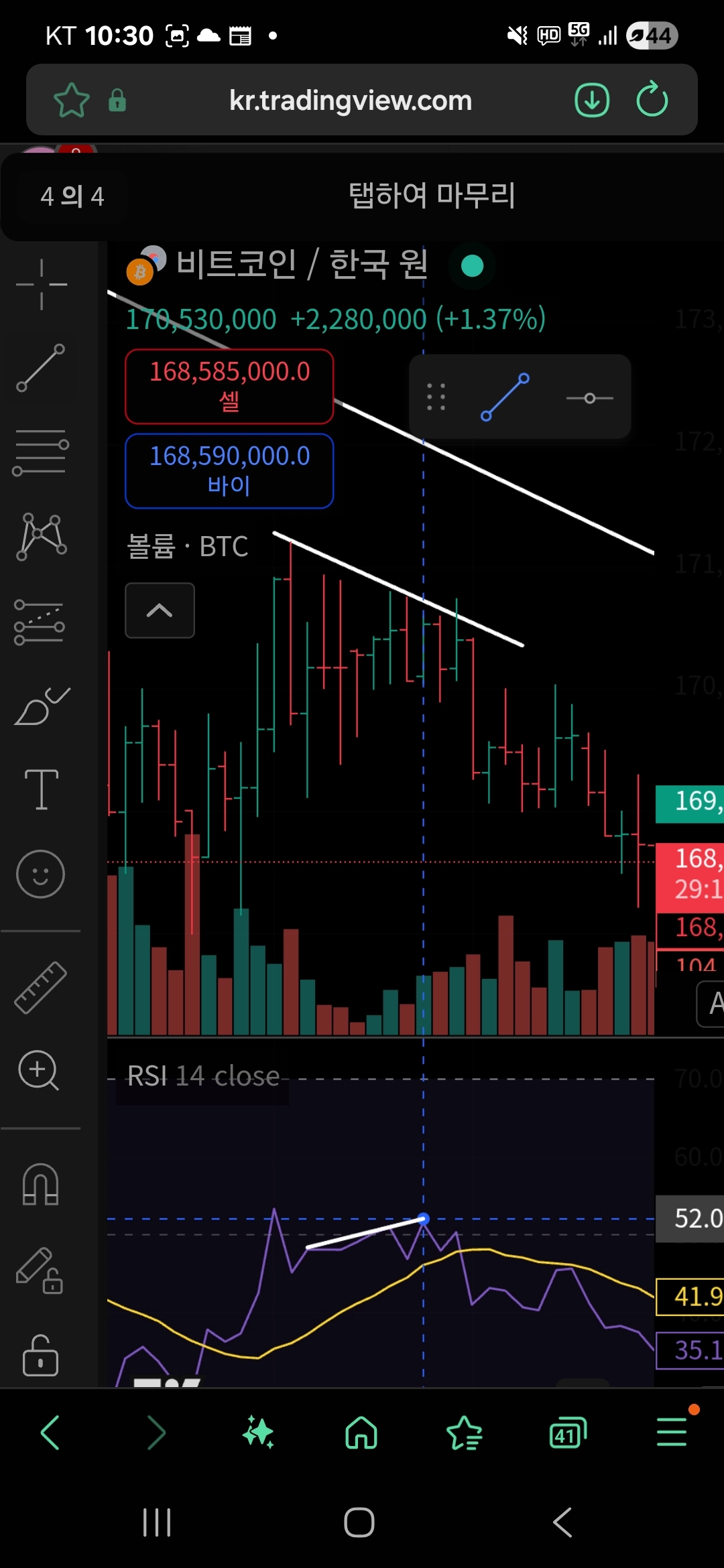Toggle the magnet snap mode
The width and height of the screenshot is (724, 1568).
(x=41, y=1184)
